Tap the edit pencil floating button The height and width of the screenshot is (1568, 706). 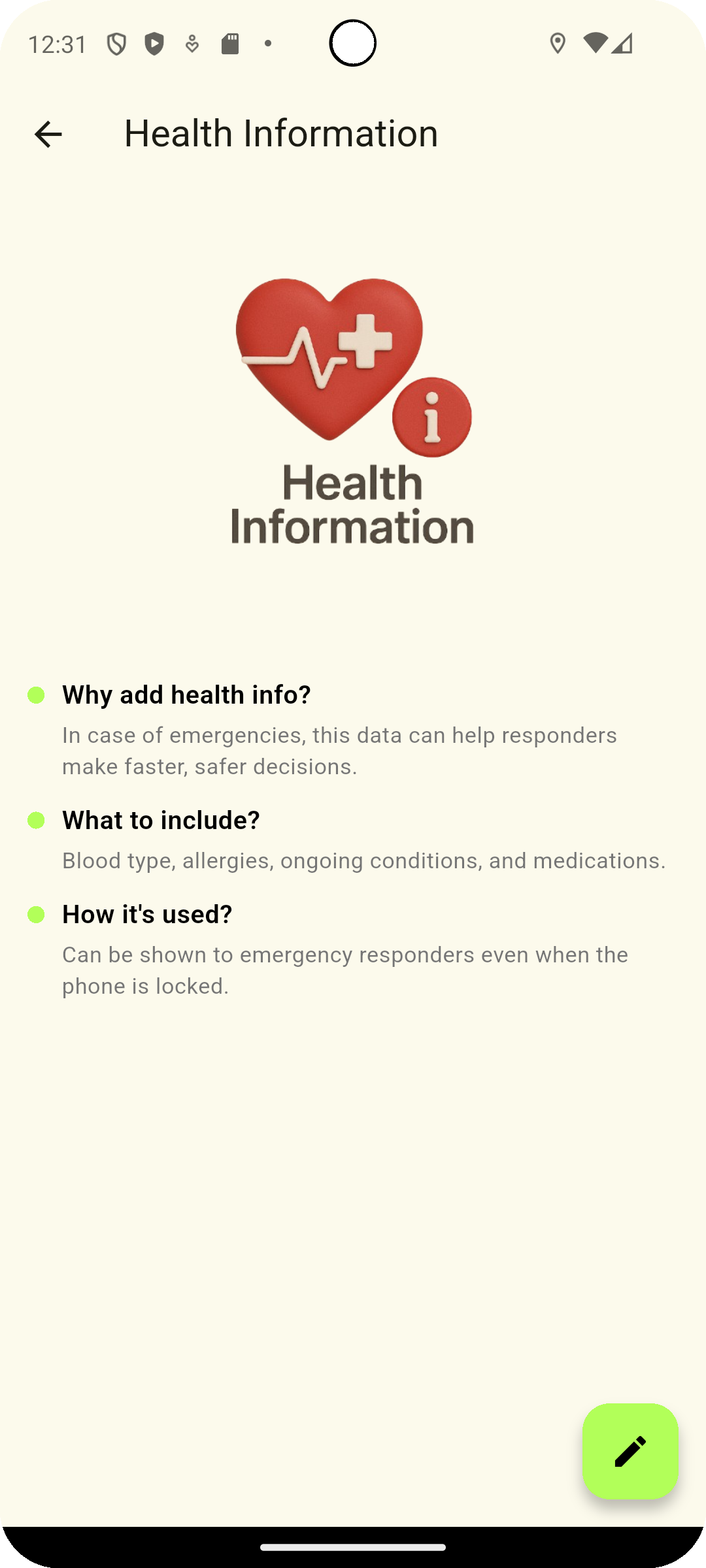[630, 1451]
